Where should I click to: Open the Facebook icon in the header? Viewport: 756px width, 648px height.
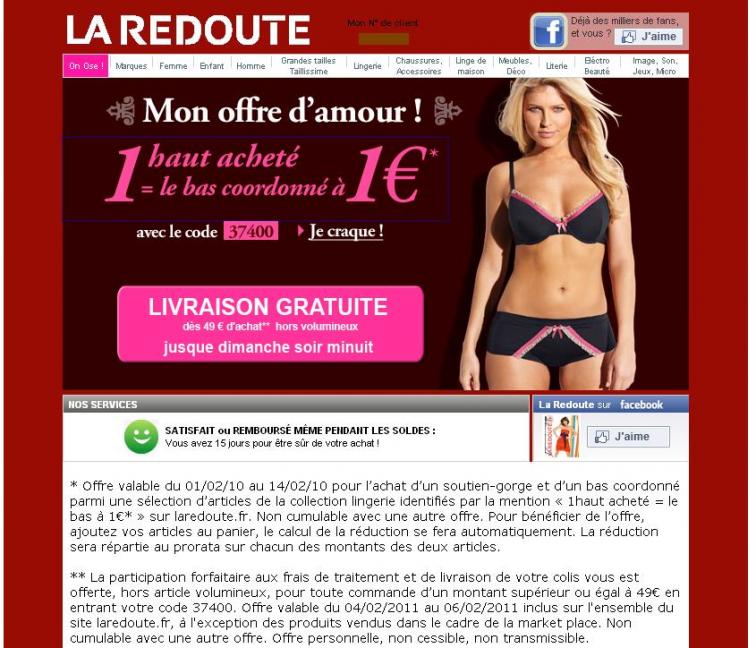click(548, 32)
